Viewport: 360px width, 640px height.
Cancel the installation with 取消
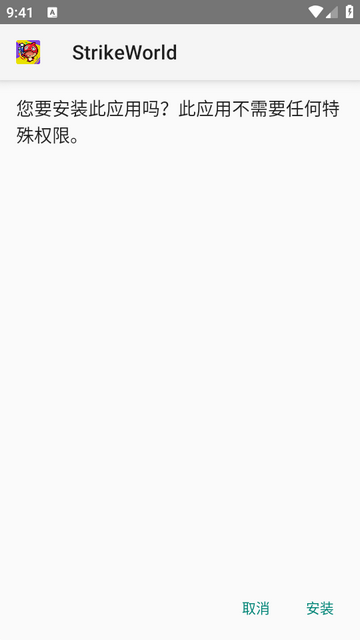click(x=256, y=609)
